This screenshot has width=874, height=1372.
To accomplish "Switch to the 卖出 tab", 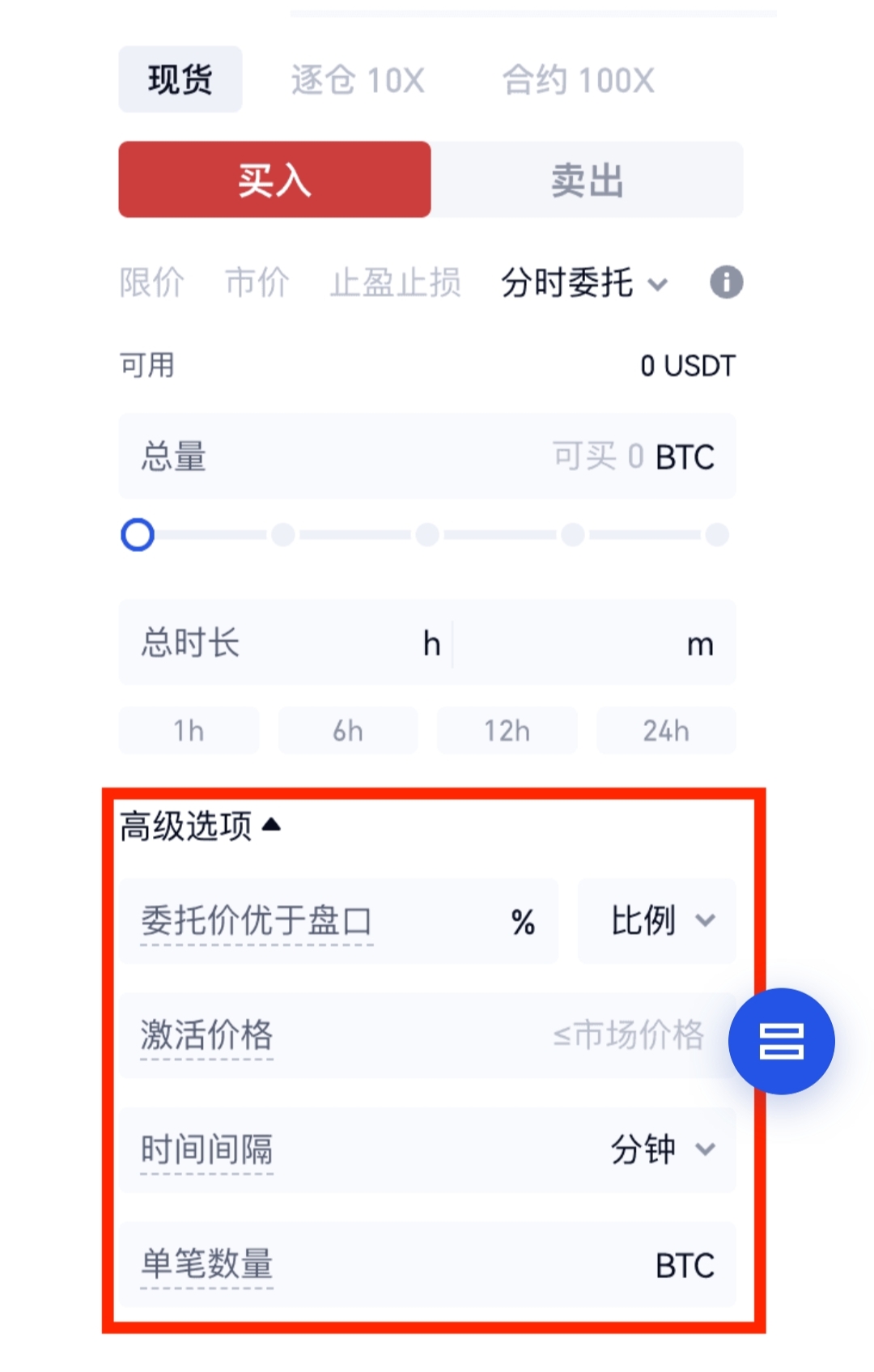I will coord(587,181).
